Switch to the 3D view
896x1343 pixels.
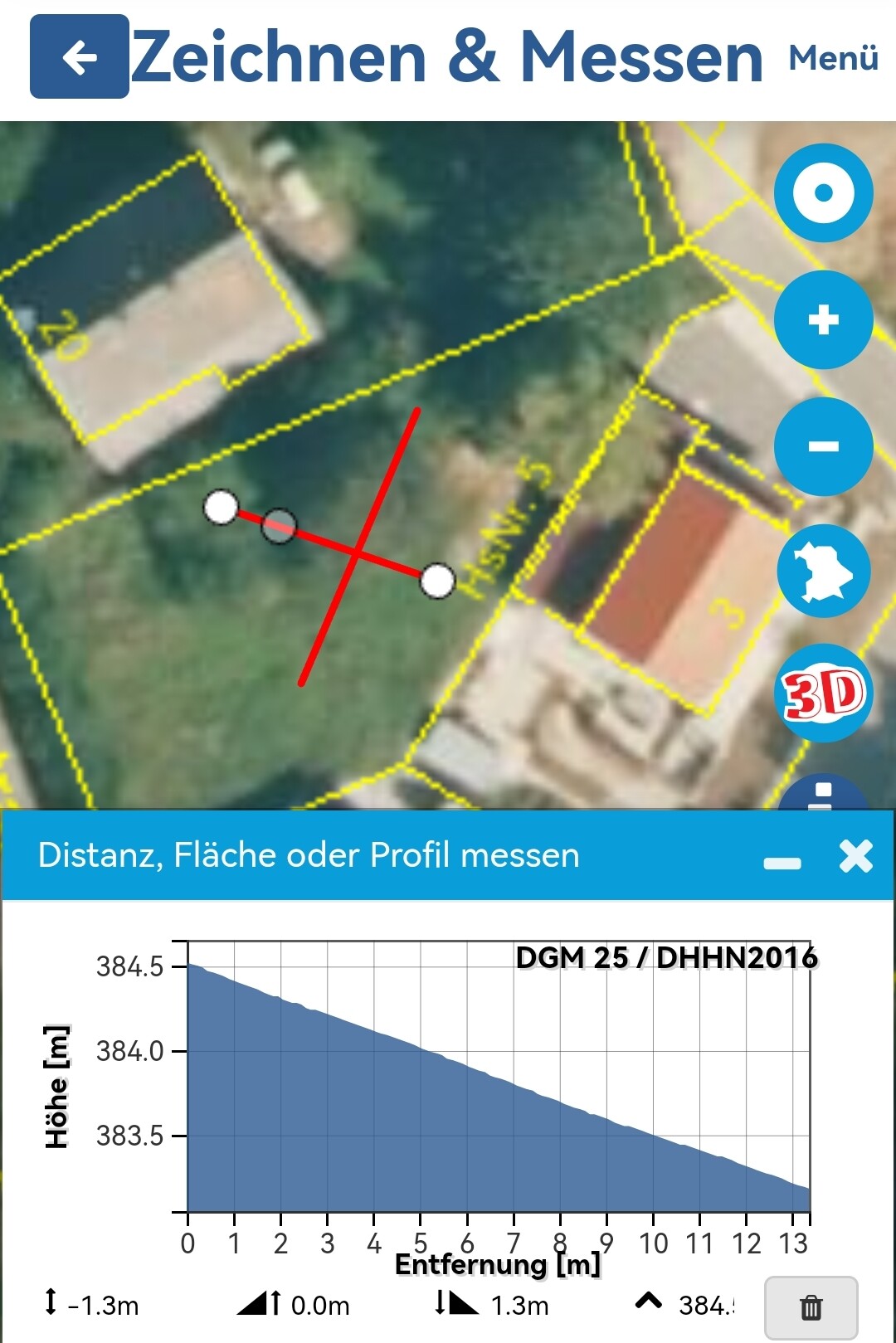click(x=823, y=693)
